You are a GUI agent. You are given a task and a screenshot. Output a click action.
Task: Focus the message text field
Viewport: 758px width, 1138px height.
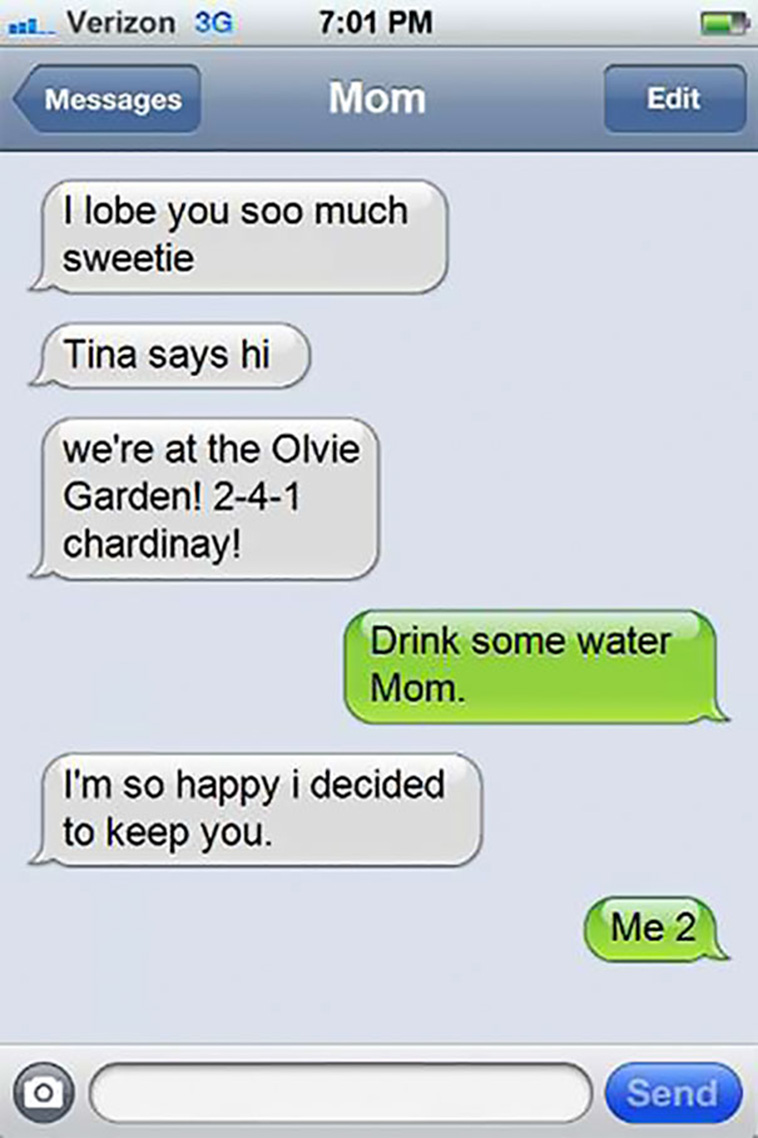click(x=340, y=1092)
